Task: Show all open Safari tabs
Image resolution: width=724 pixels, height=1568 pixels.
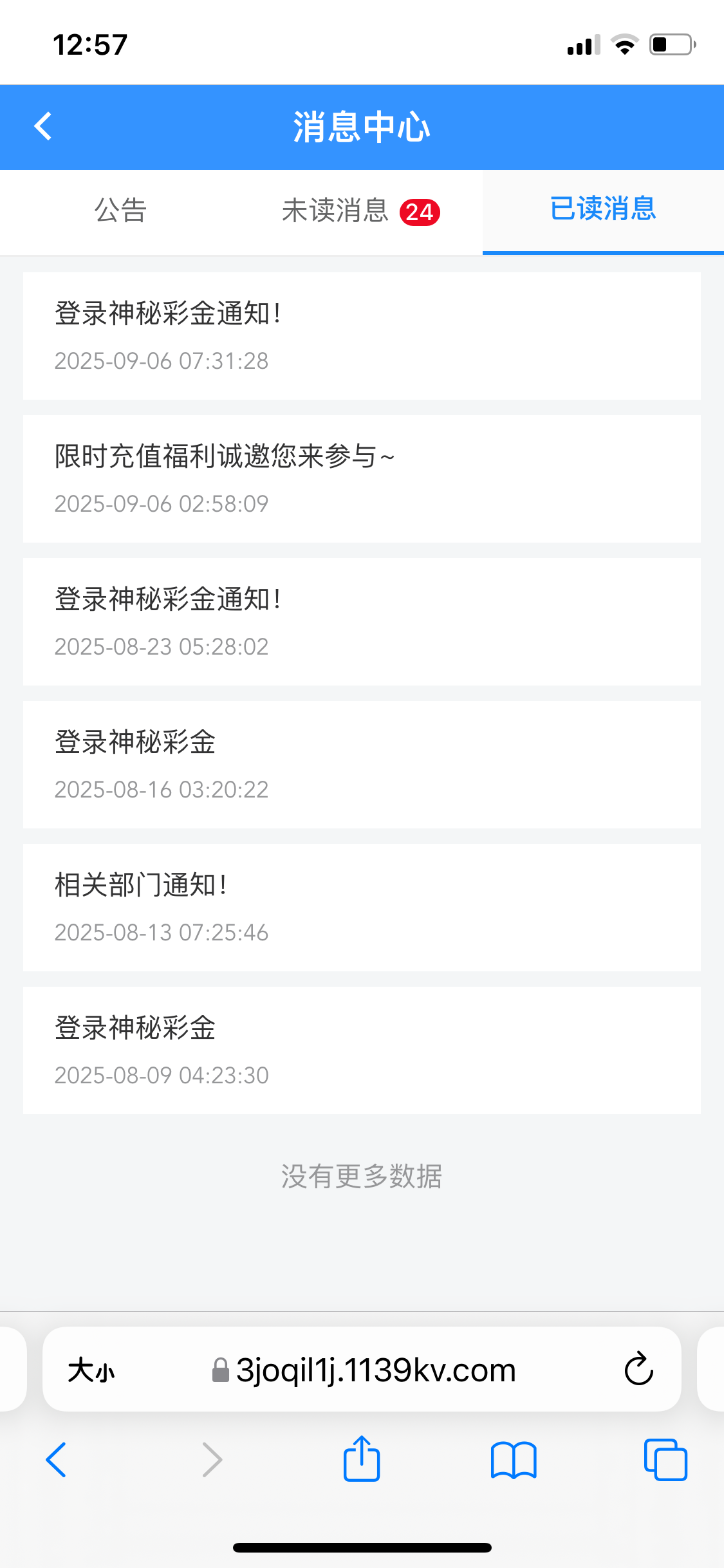Action: [x=665, y=1460]
